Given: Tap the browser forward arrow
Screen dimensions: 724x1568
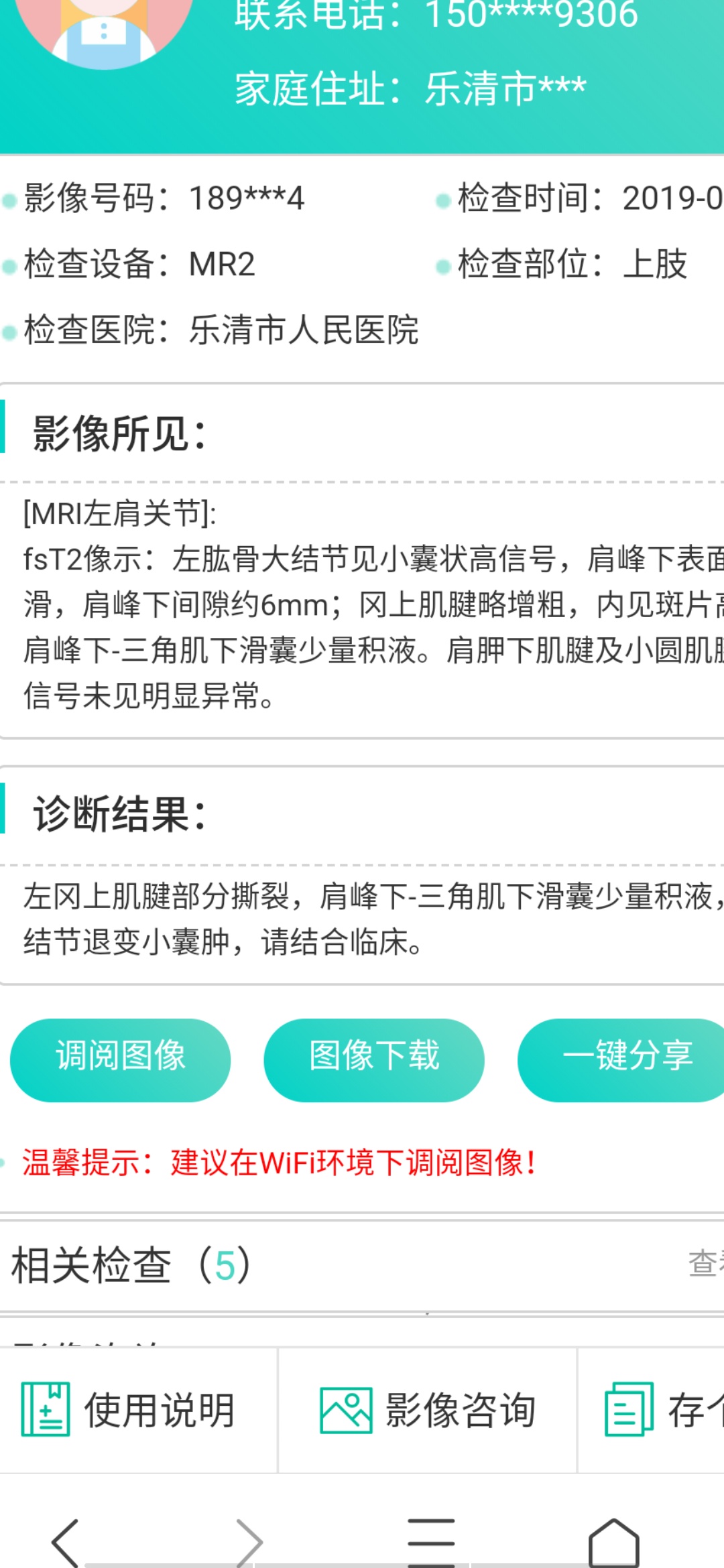Looking at the screenshot, I should [249, 1541].
